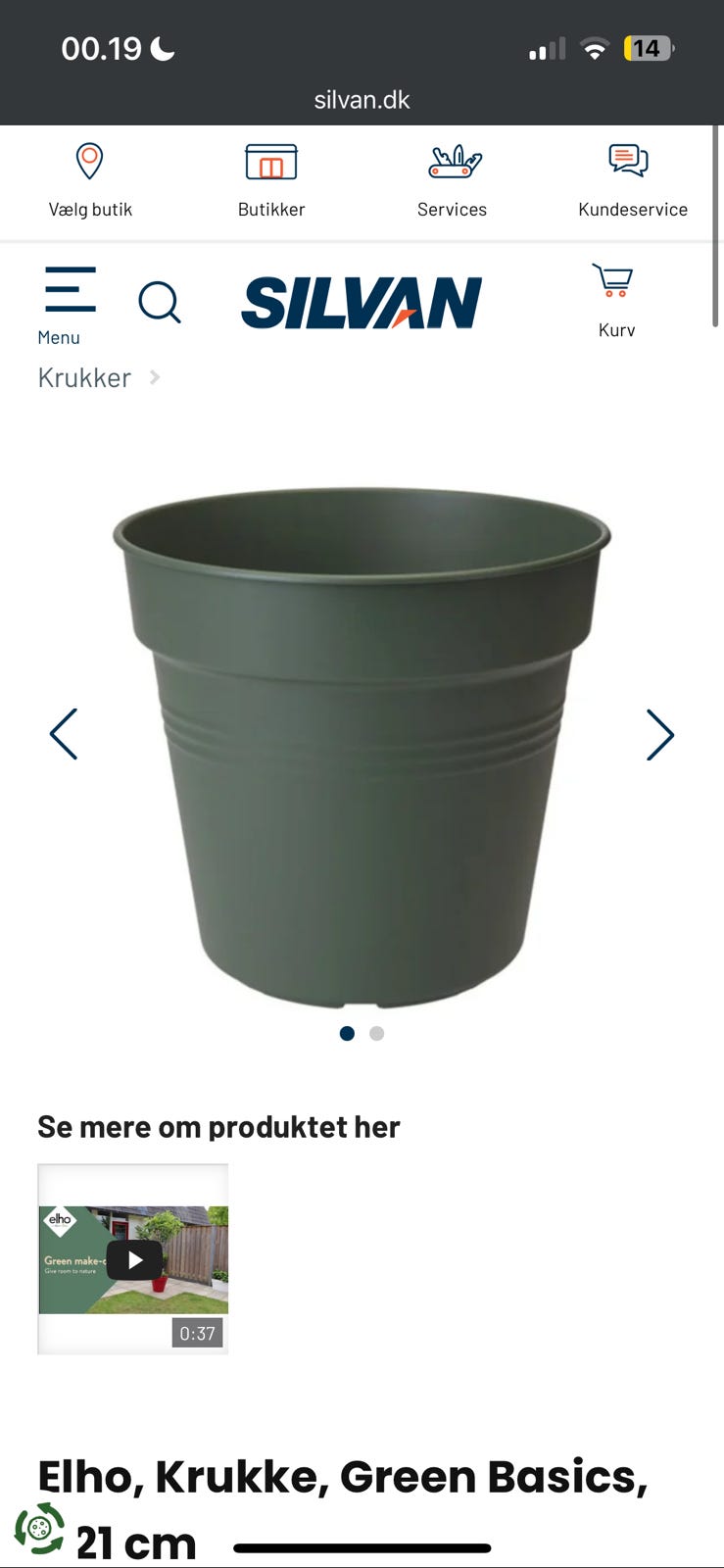The height and width of the screenshot is (1568, 724).
Task: Click the SILVAN logo
Action: coord(361,302)
